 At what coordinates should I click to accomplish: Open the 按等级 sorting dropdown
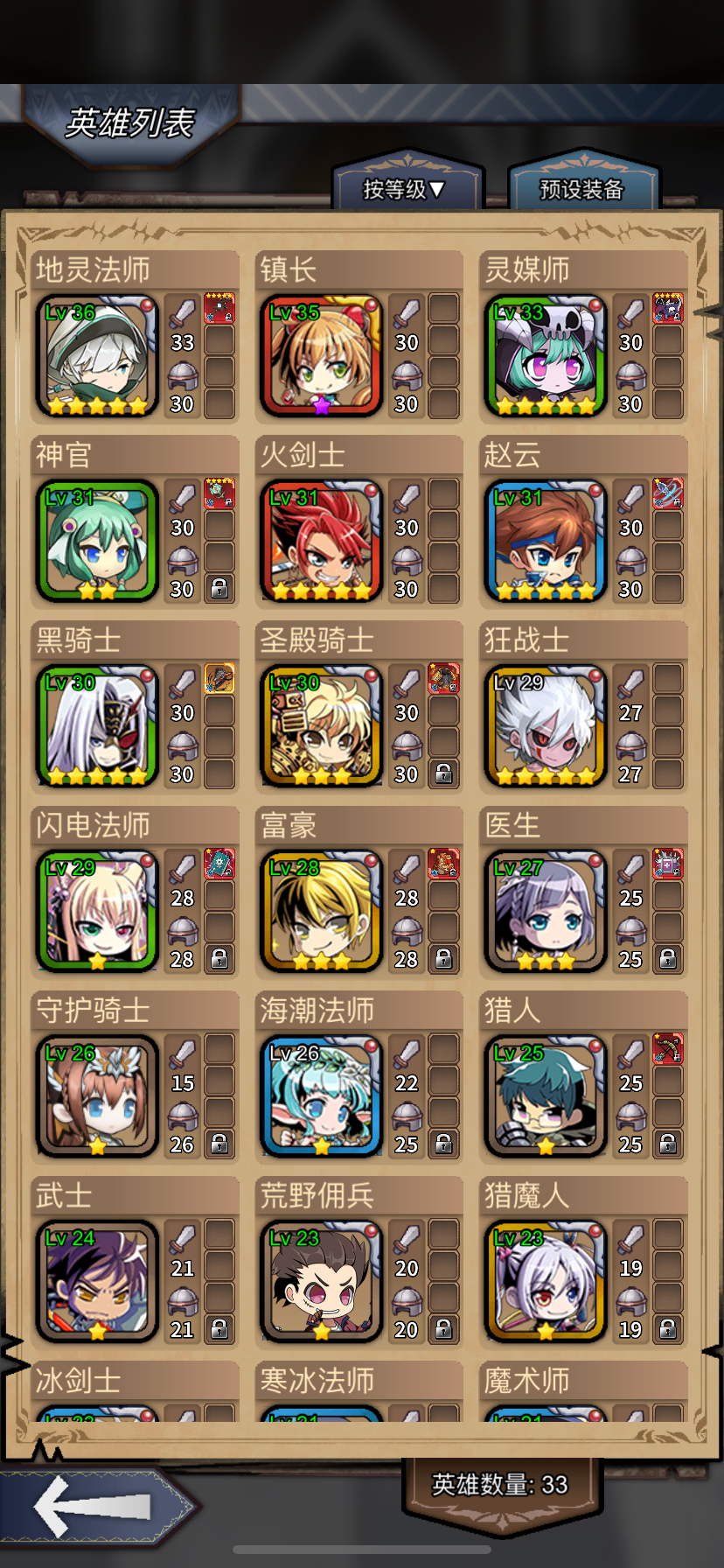406,189
